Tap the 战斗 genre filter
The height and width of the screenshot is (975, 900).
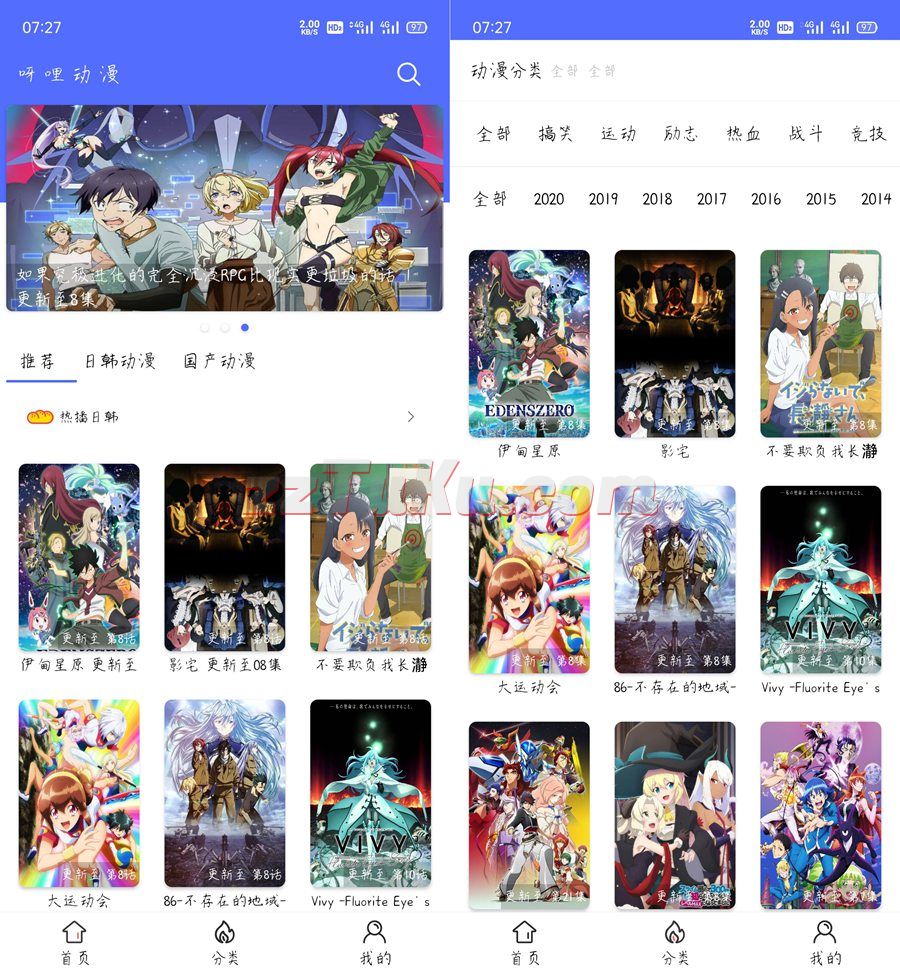(805, 134)
